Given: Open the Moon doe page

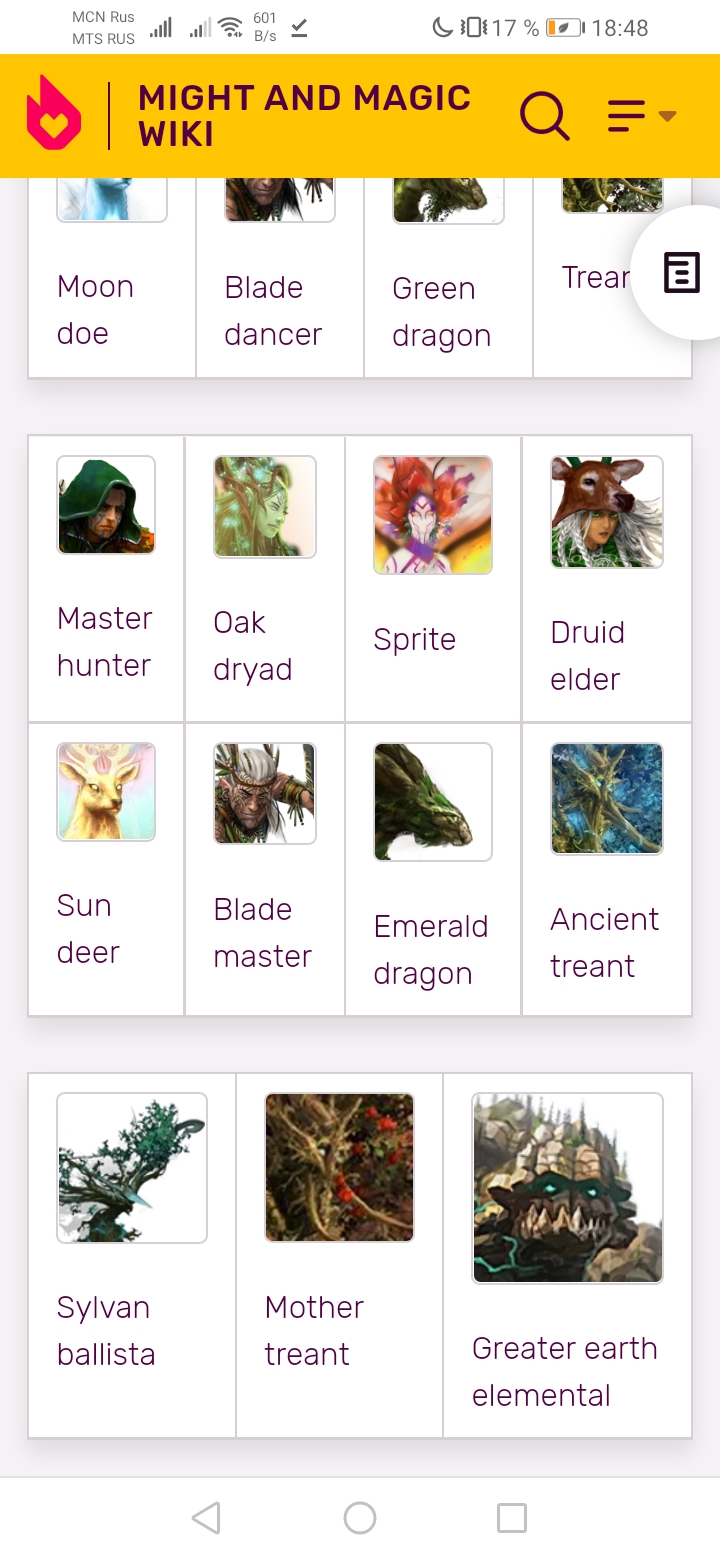Looking at the screenshot, I should click(x=96, y=310).
